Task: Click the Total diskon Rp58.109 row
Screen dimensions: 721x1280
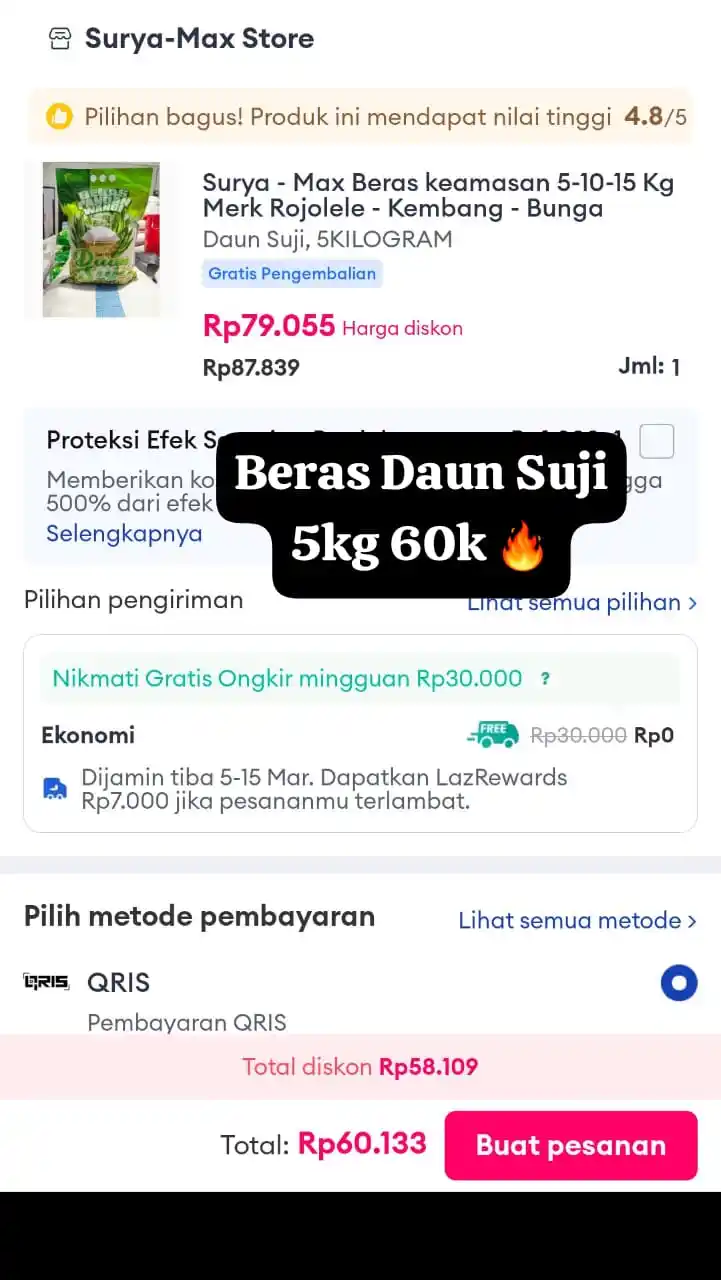Action: (x=360, y=1067)
